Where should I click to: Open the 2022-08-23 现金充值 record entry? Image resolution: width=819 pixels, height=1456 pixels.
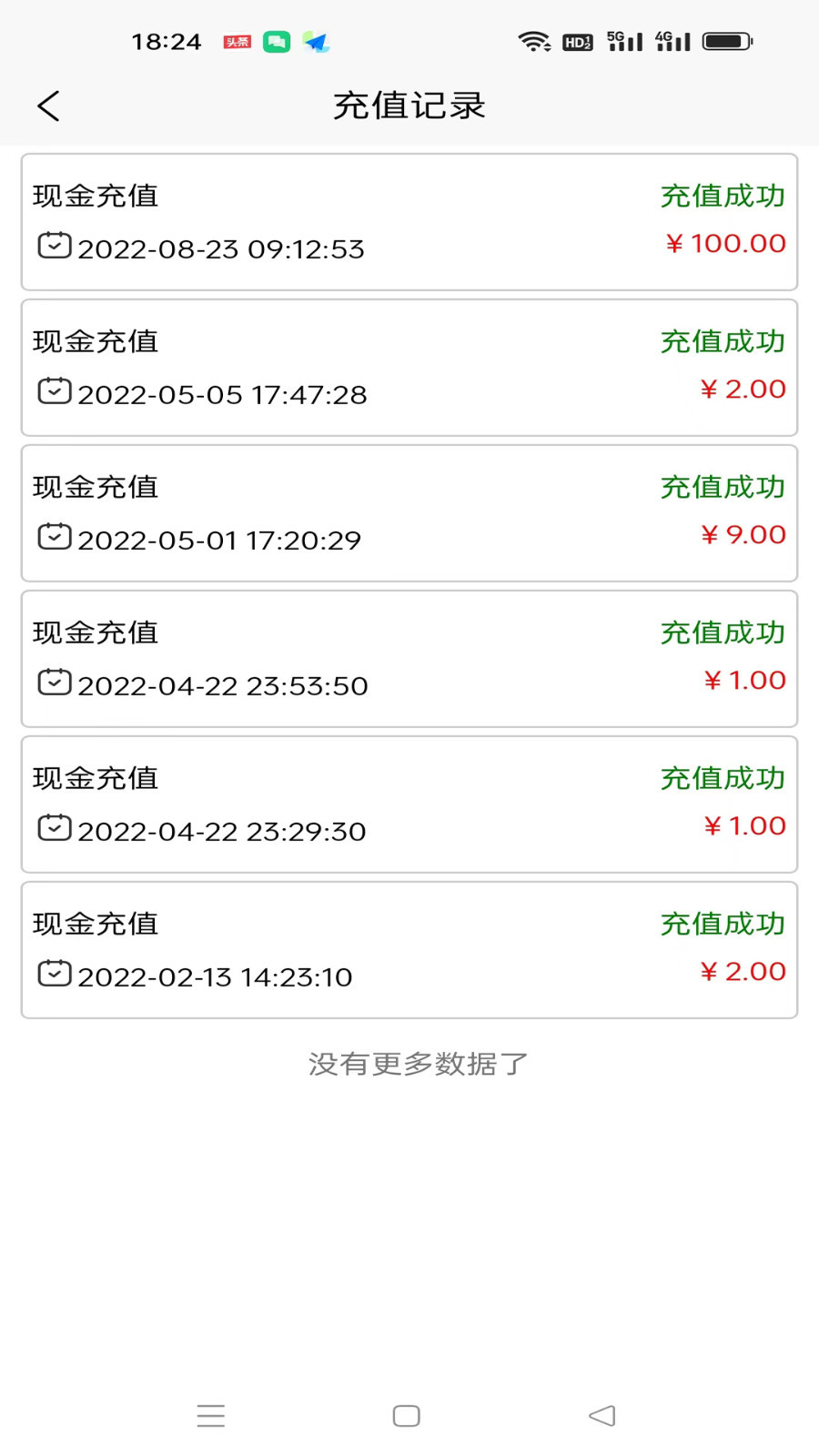pyautogui.click(x=409, y=222)
